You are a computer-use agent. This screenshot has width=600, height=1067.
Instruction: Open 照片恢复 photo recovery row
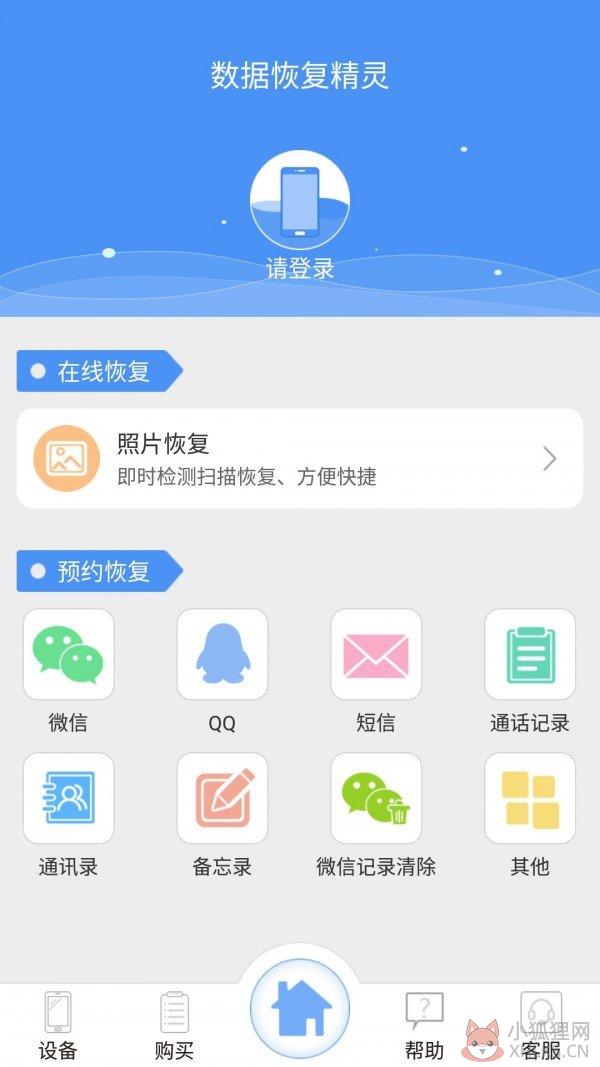[300, 459]
